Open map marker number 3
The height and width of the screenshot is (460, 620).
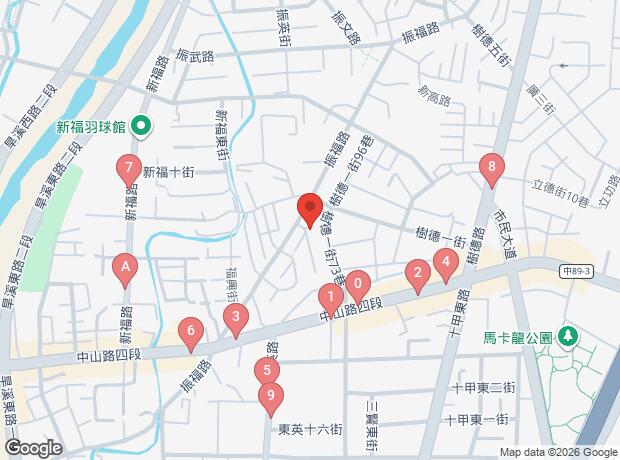click(x=235, y=319)
